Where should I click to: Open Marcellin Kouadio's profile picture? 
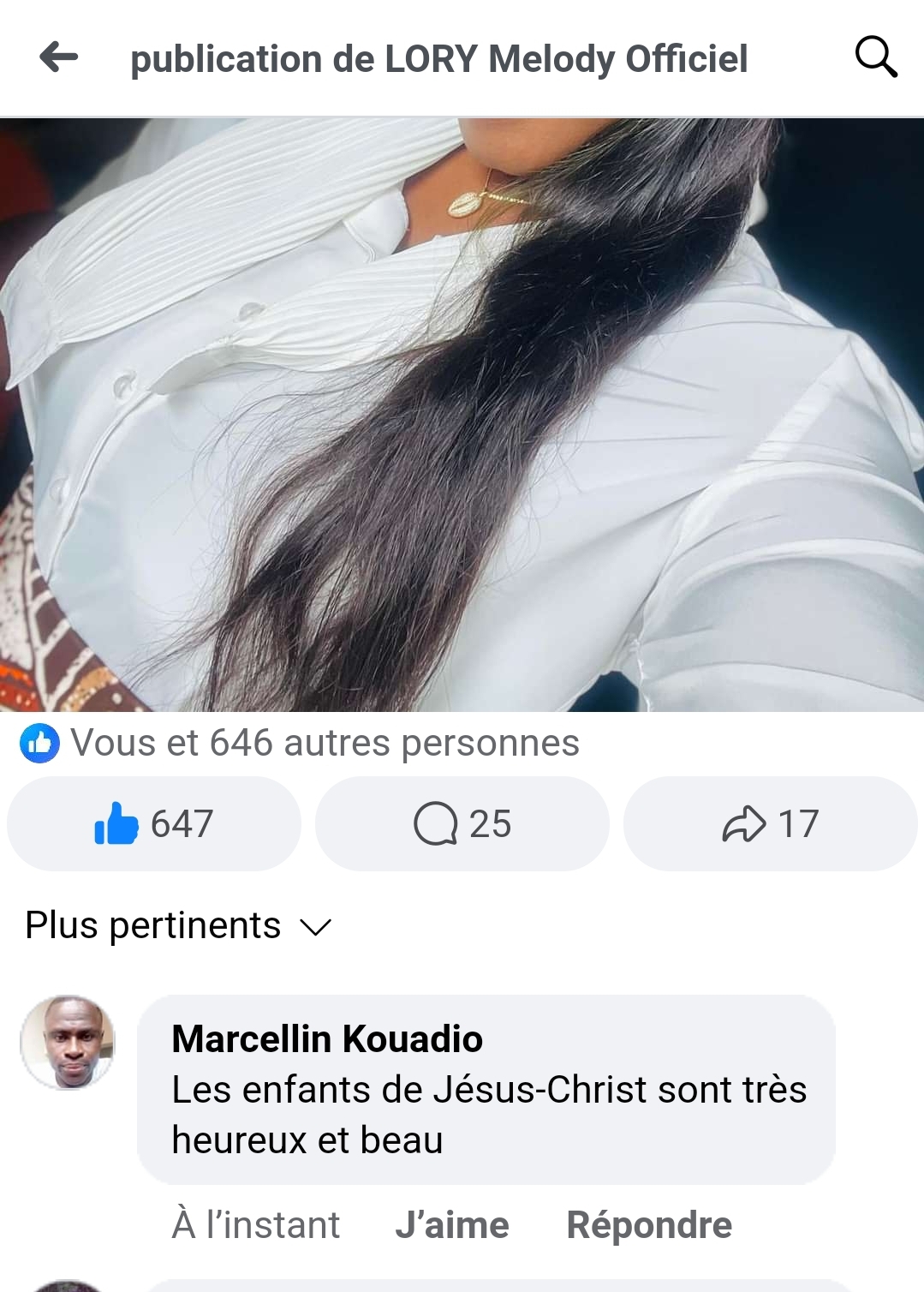(x=68, y=1043)
